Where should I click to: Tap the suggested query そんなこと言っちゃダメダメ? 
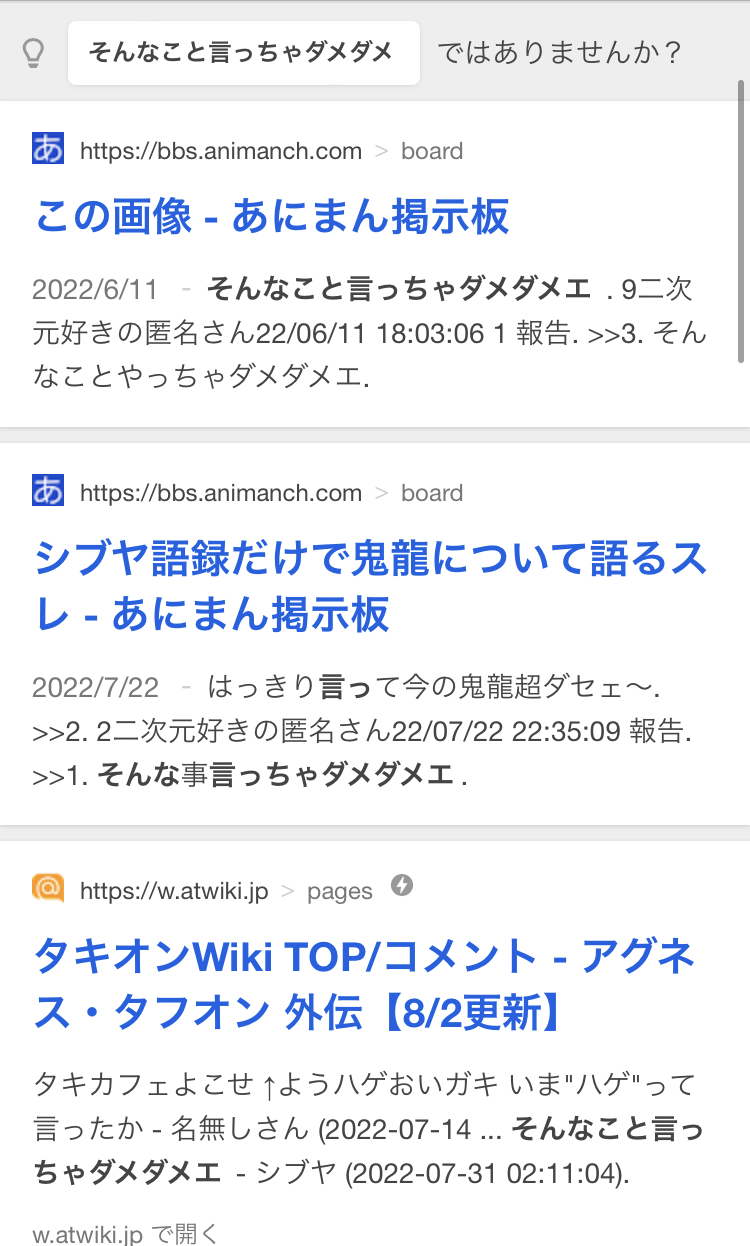(x=243, y=53)
